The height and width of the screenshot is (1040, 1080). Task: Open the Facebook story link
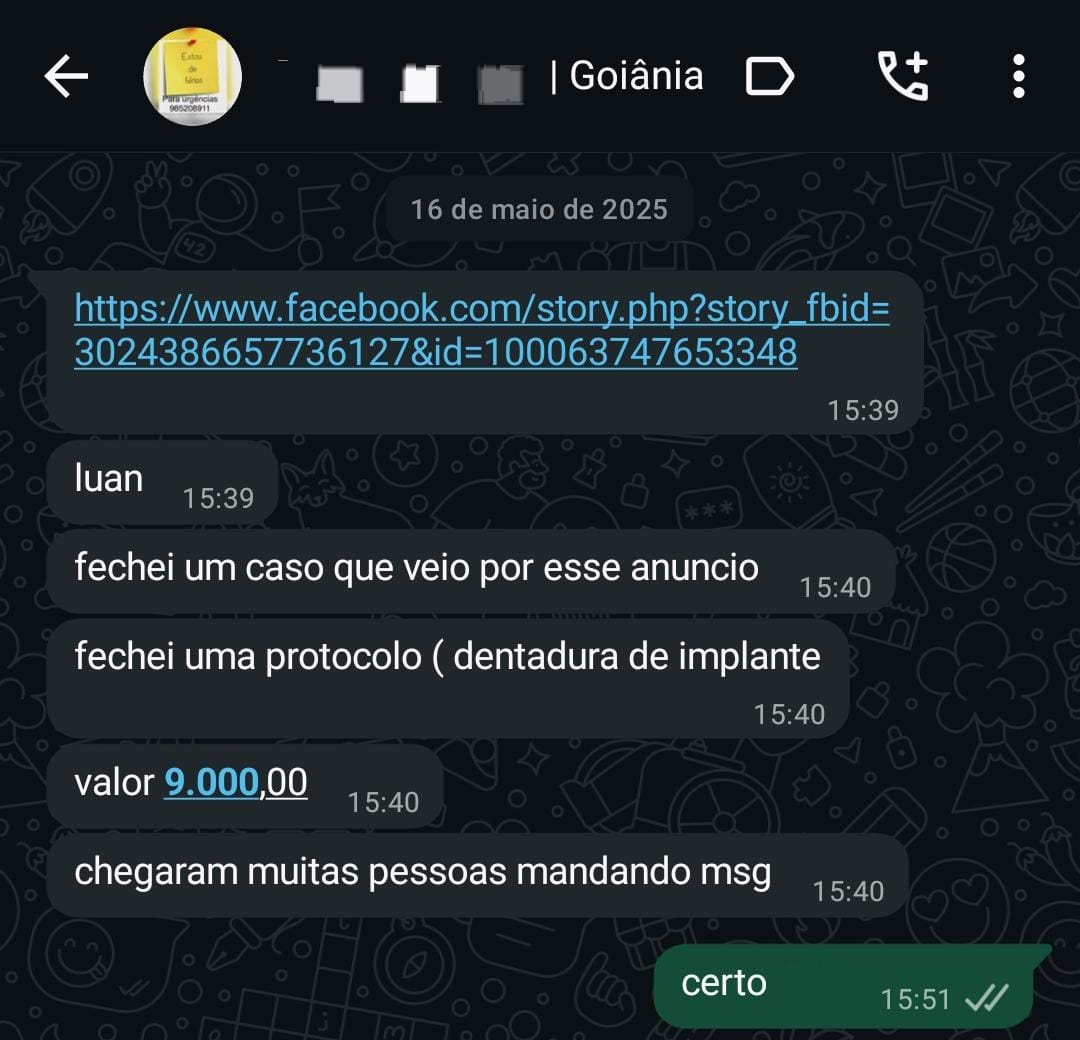point(480,331)
